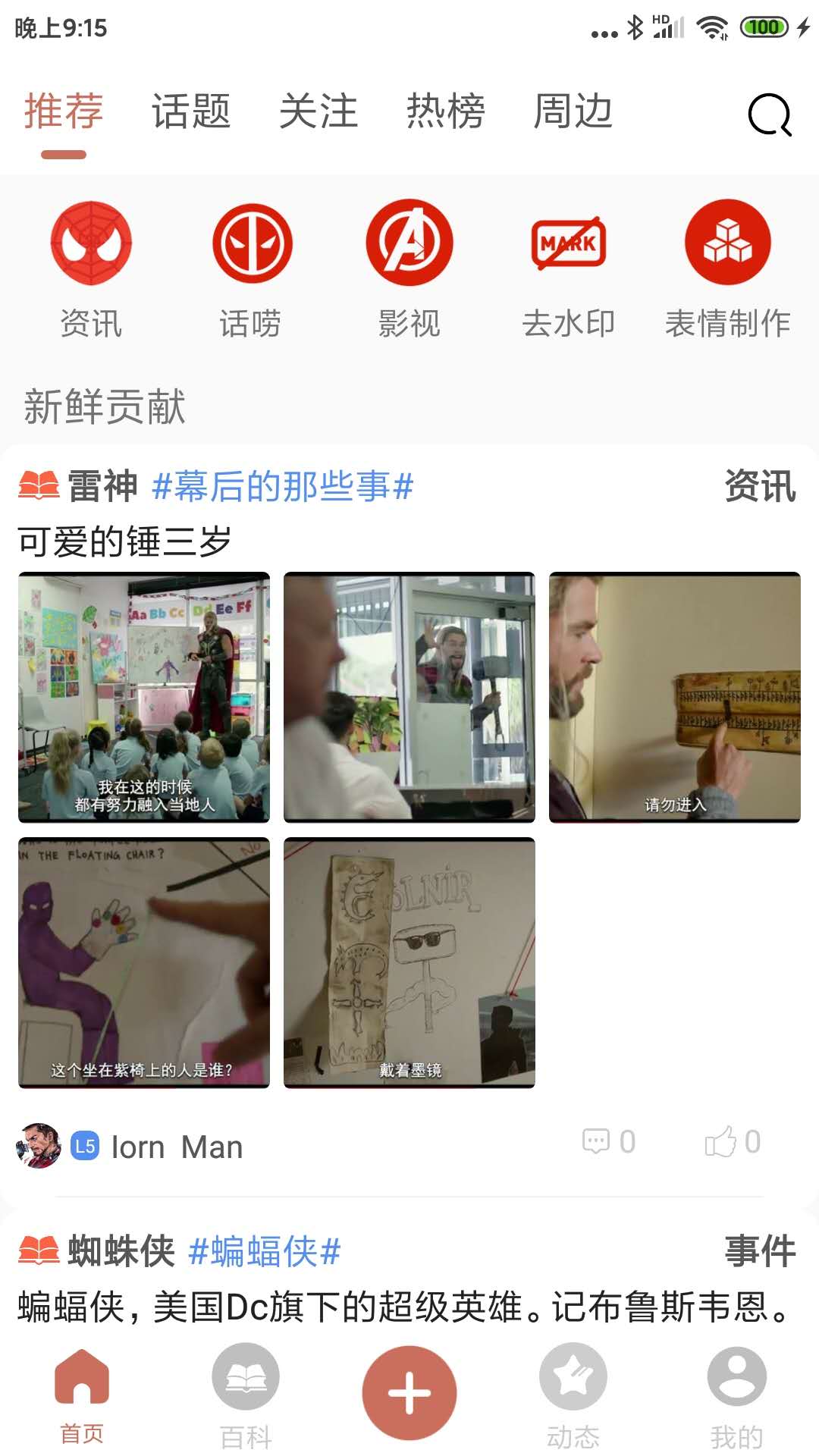
Task: Comment on the 可爱的锤三岁 post
Action: tap(608, 1141)
